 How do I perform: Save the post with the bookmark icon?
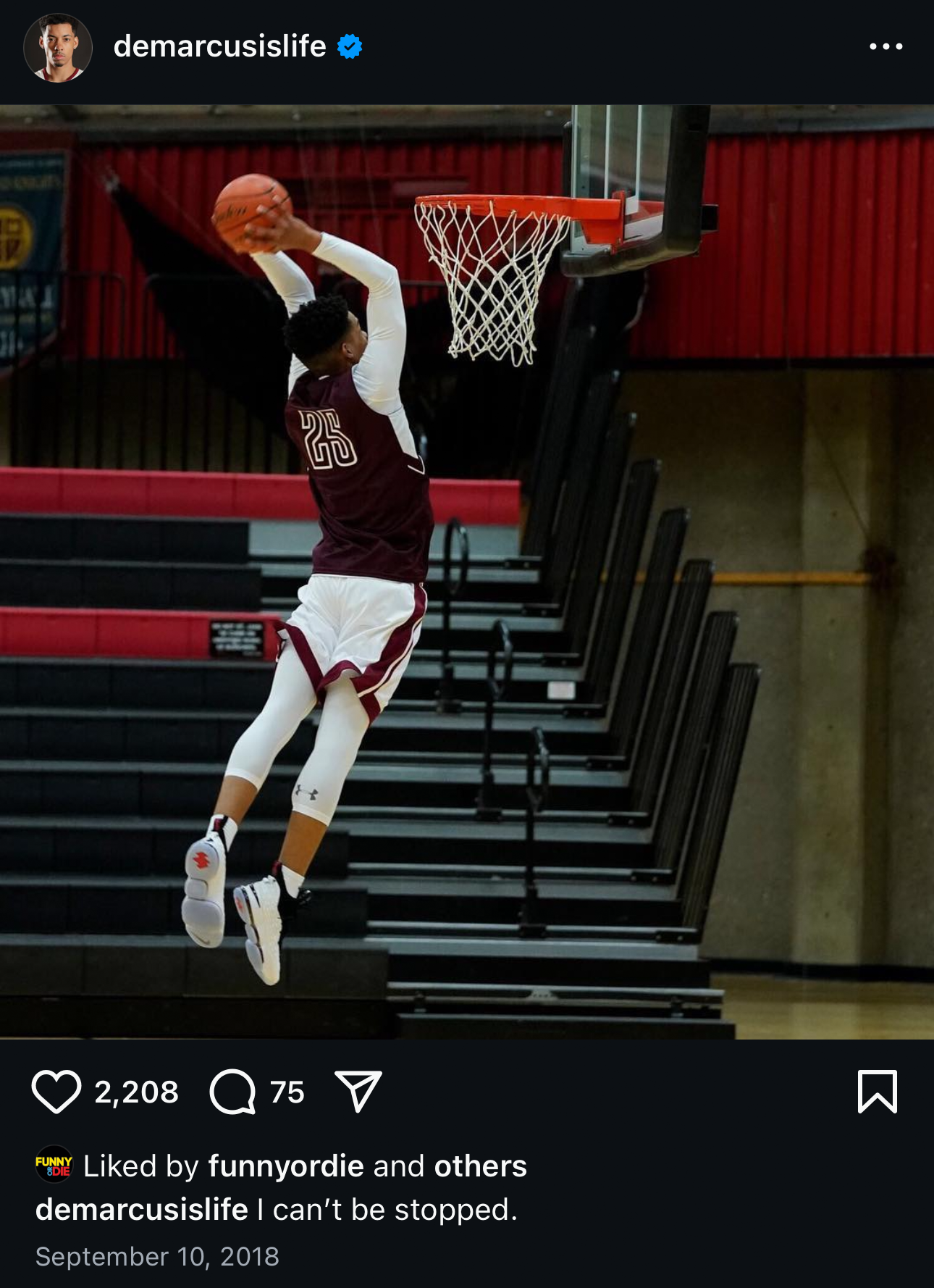877,1091
